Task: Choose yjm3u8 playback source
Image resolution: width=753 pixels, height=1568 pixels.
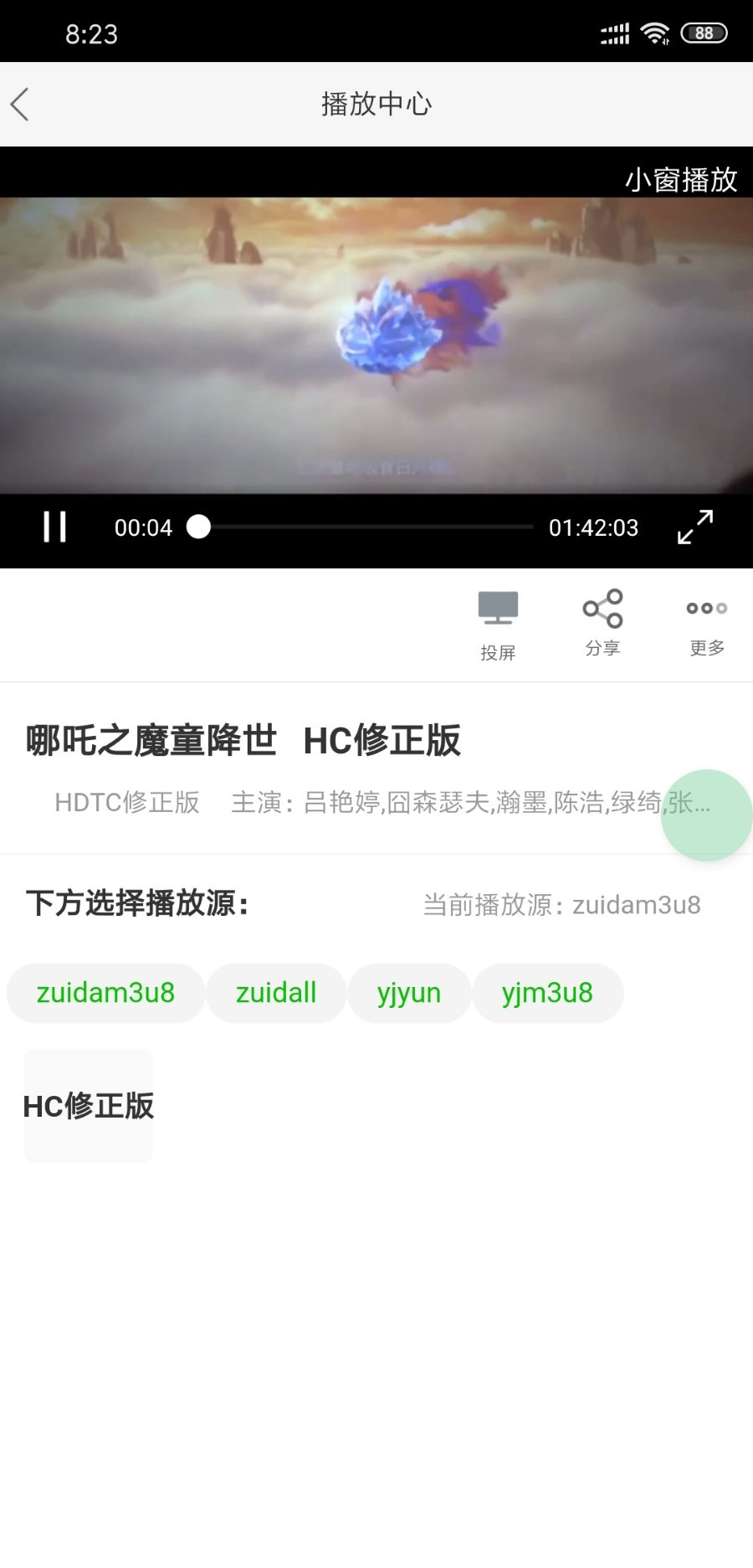Action: click(547, 993)
